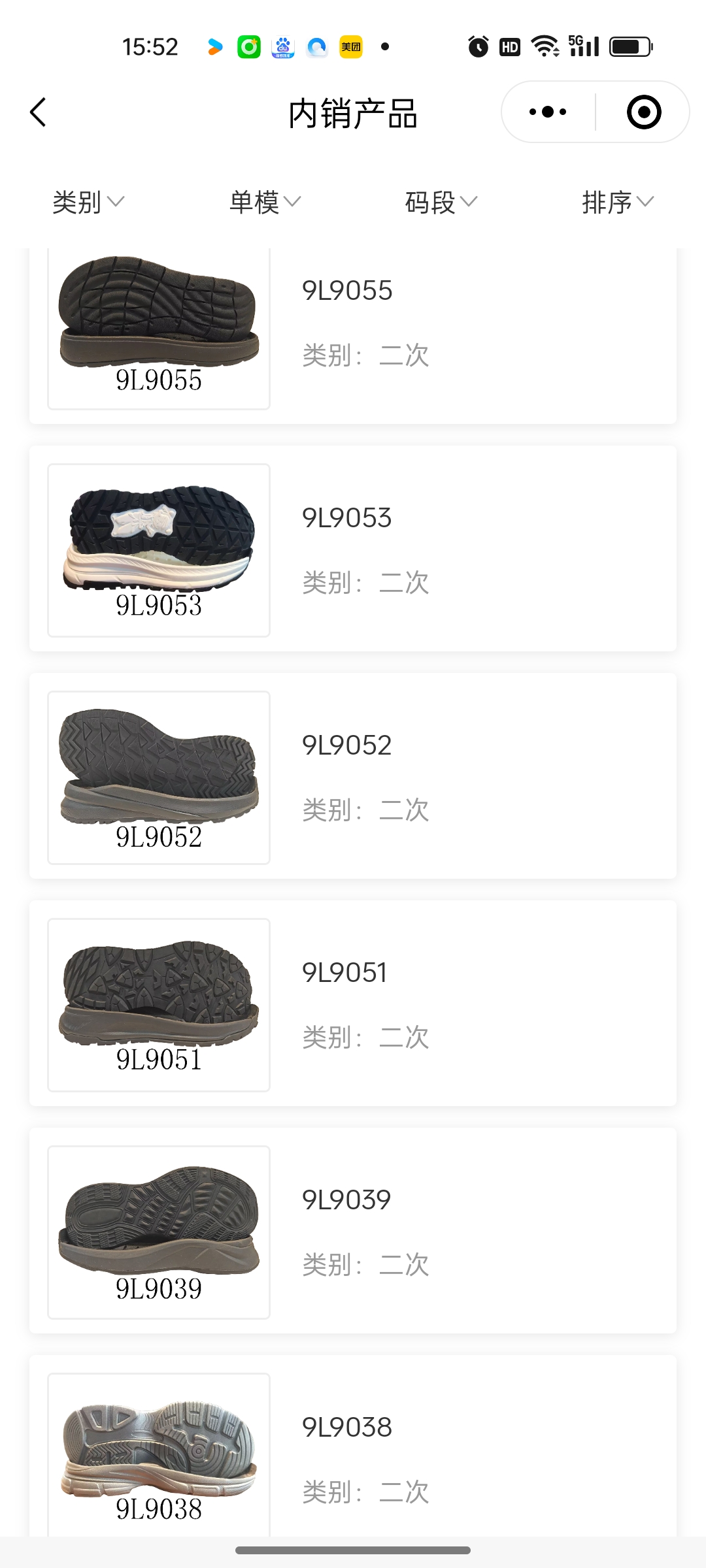Screen dimensions: 706x1568
Task: Go back from 内销产品 page
Action: tap(38, 112)
